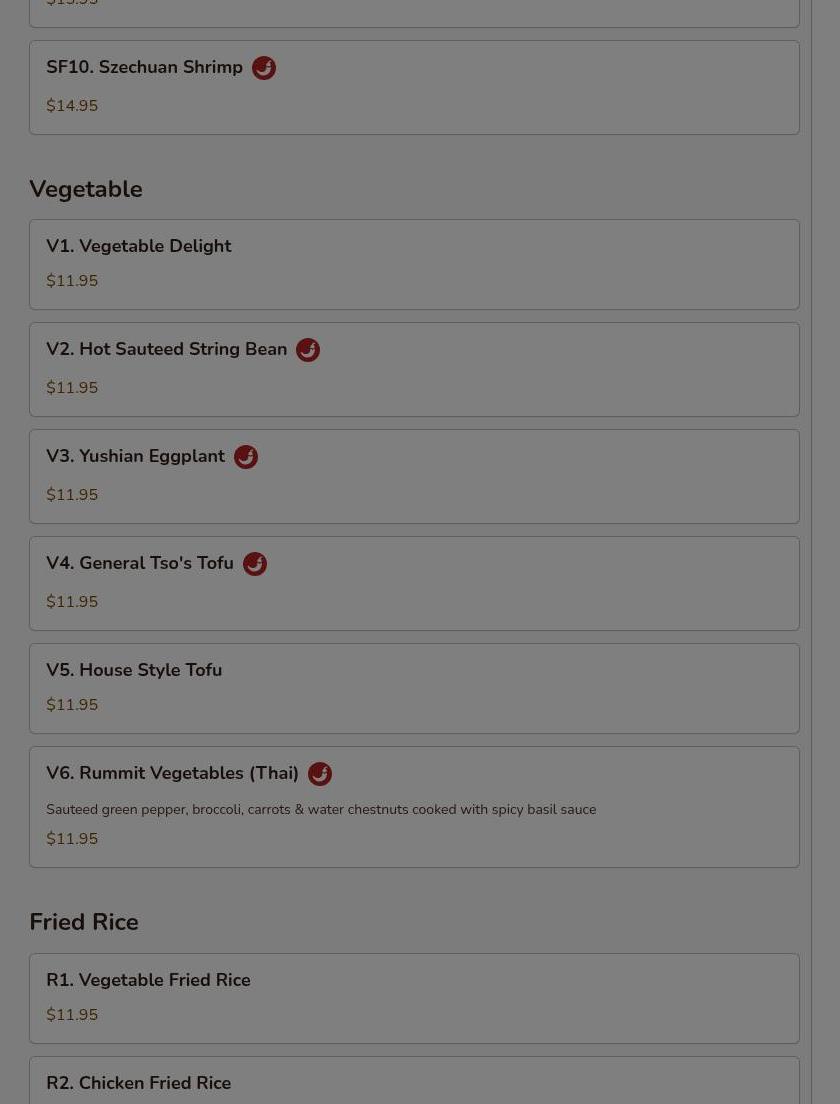Image resolution: width=840 pixels, height=1104 pixels.
Task: Select V4. General Tso's Tofu
Action: pos(414,583)
